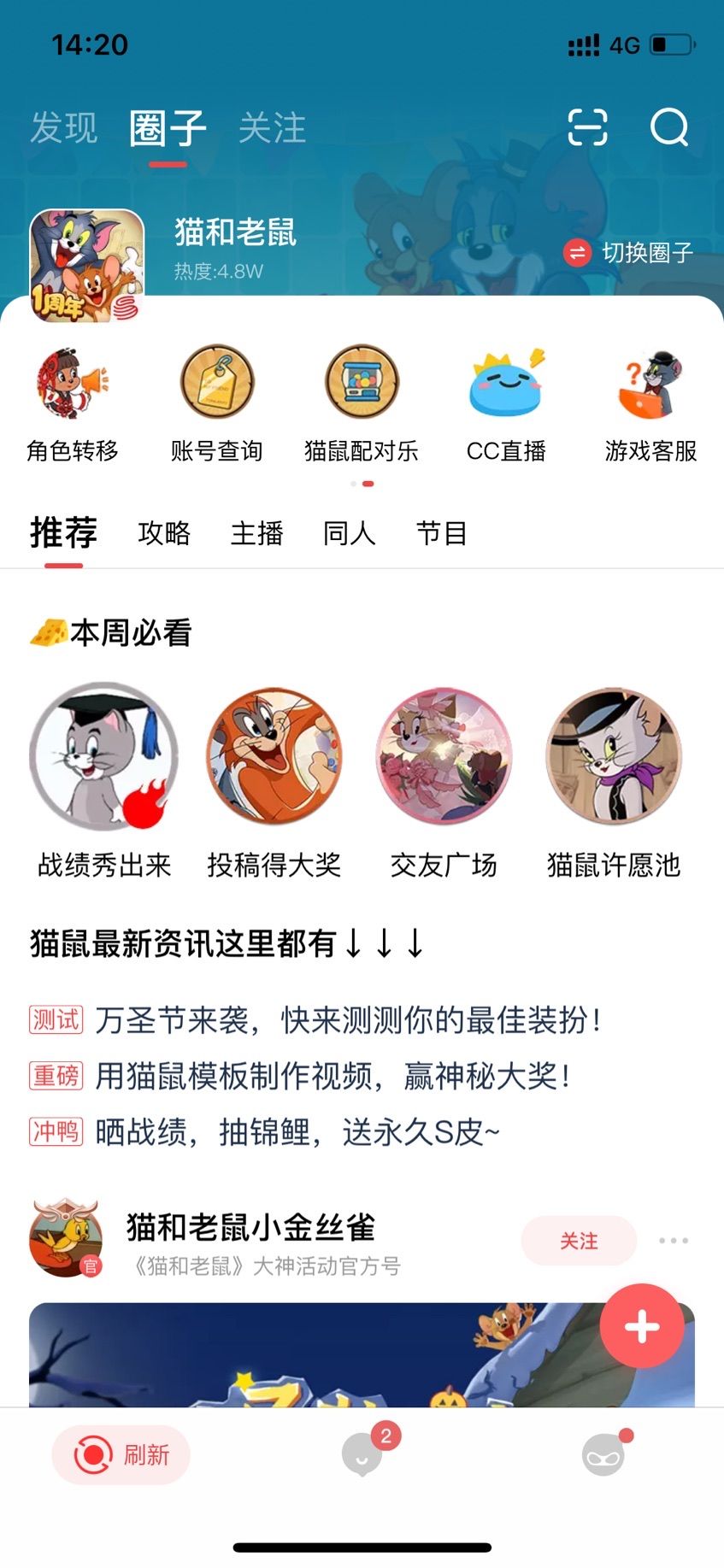The width and height of the screenshot is (724, 1568).
Task: Tap 切换圈子 to switch circles
Action: click(629, 253)
